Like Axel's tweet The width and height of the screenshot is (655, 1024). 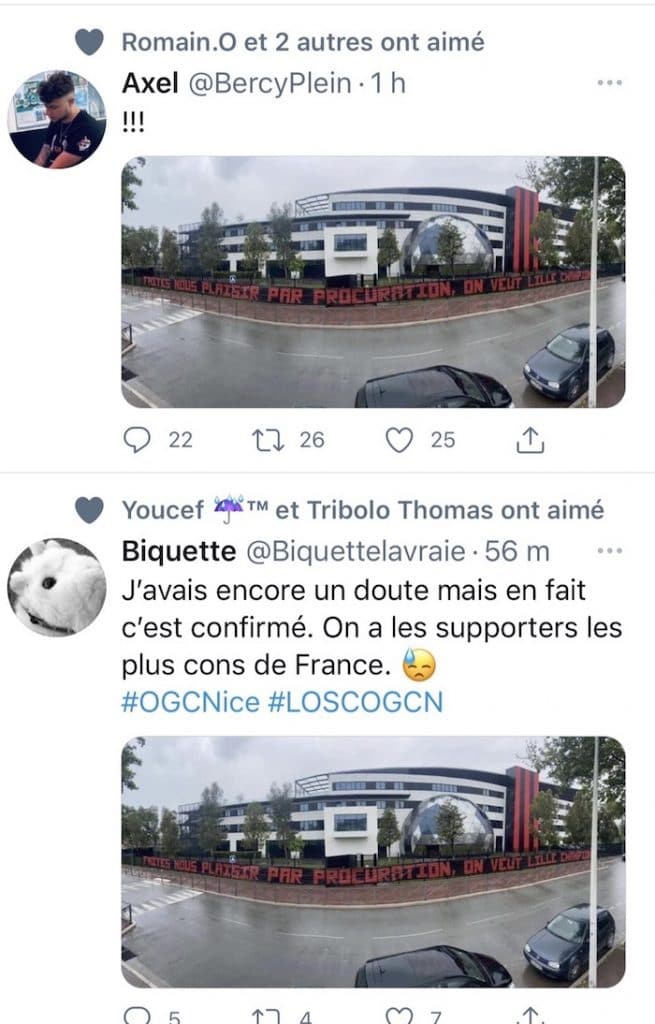[x=399, y=439]
